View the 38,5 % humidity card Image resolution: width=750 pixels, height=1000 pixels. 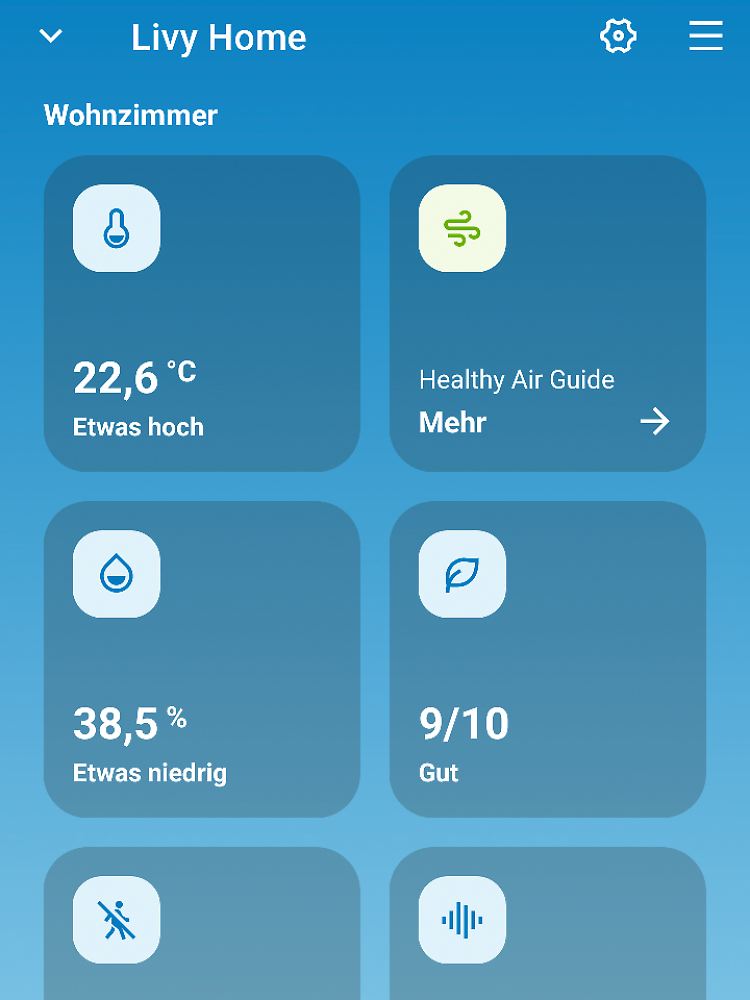click(201, 659)
